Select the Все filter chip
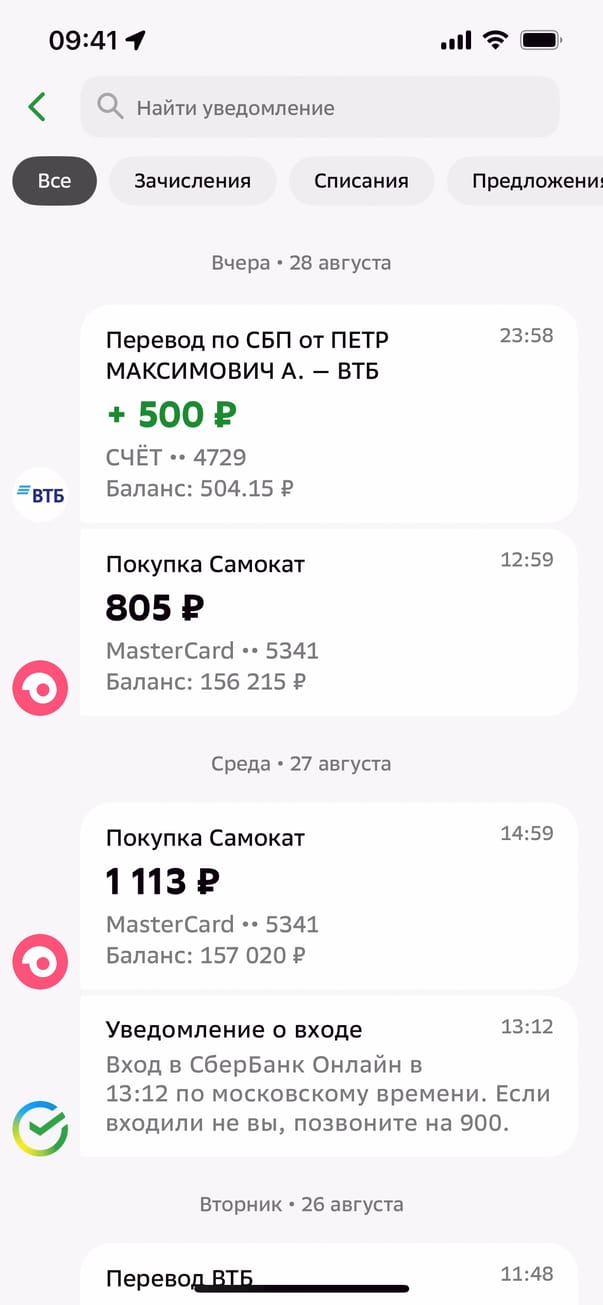The height and width of the screenshot is (1305, 603). pyautogui.click(x=55, y=181)
